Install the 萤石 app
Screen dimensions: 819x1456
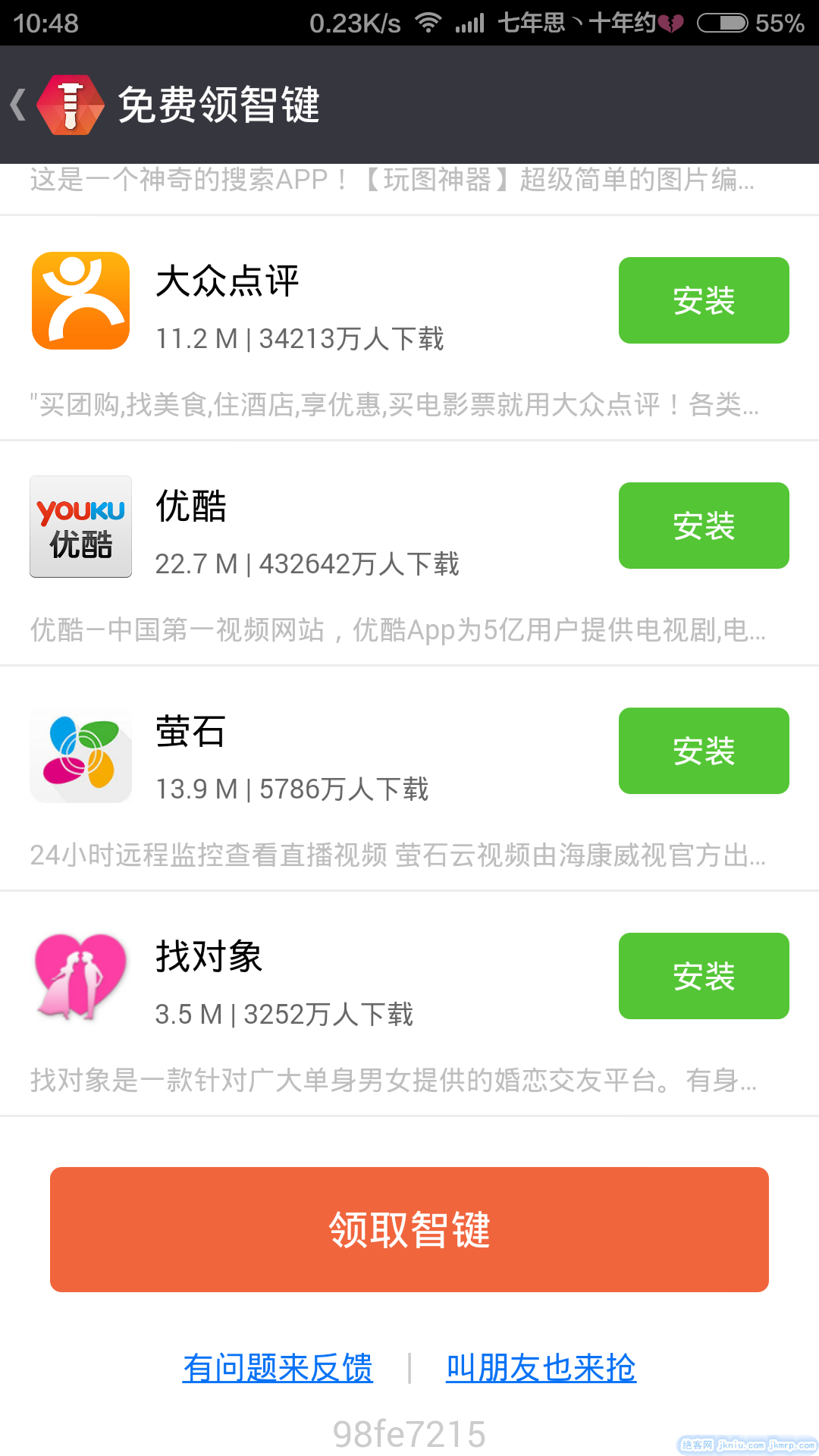pyautogui.click(x=703, y=751)
